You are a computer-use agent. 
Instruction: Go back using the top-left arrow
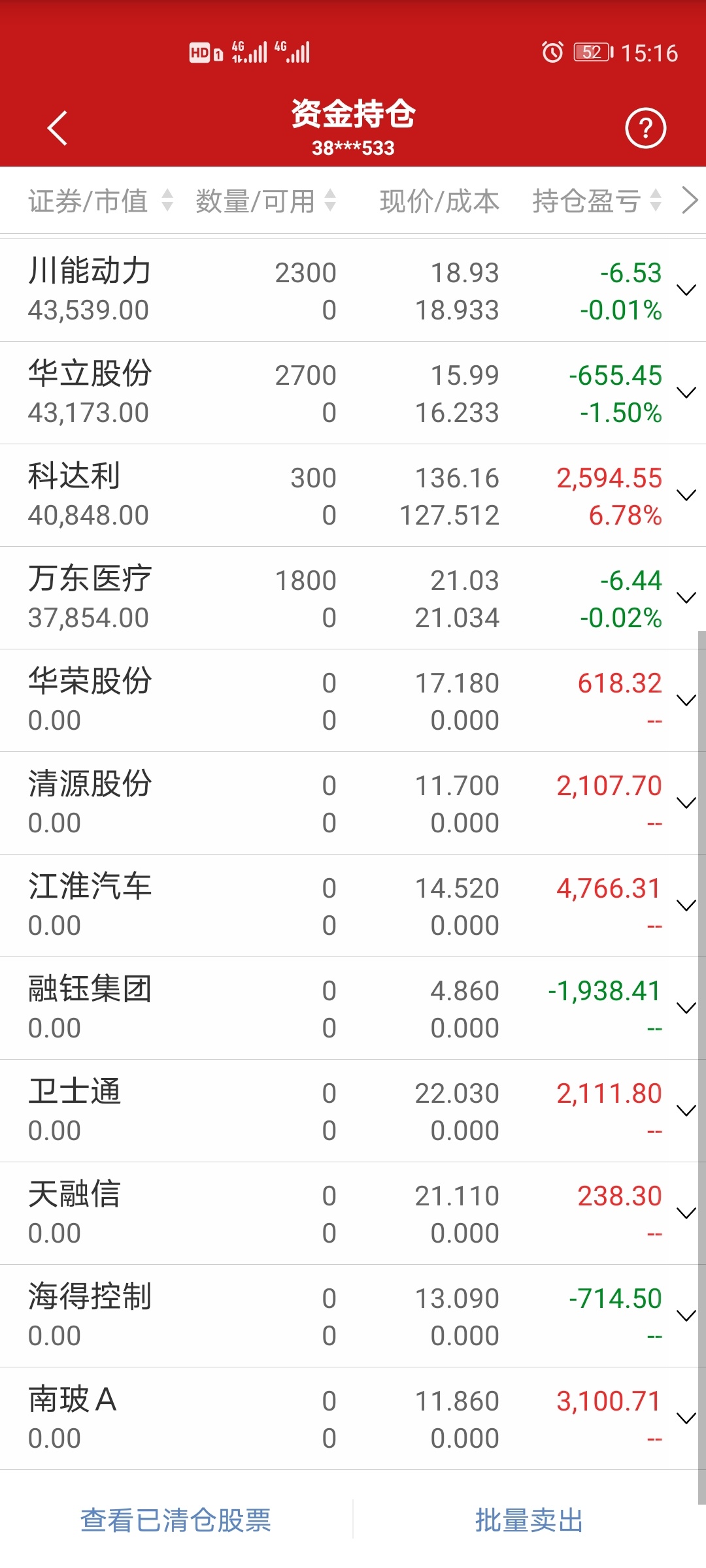58,128
